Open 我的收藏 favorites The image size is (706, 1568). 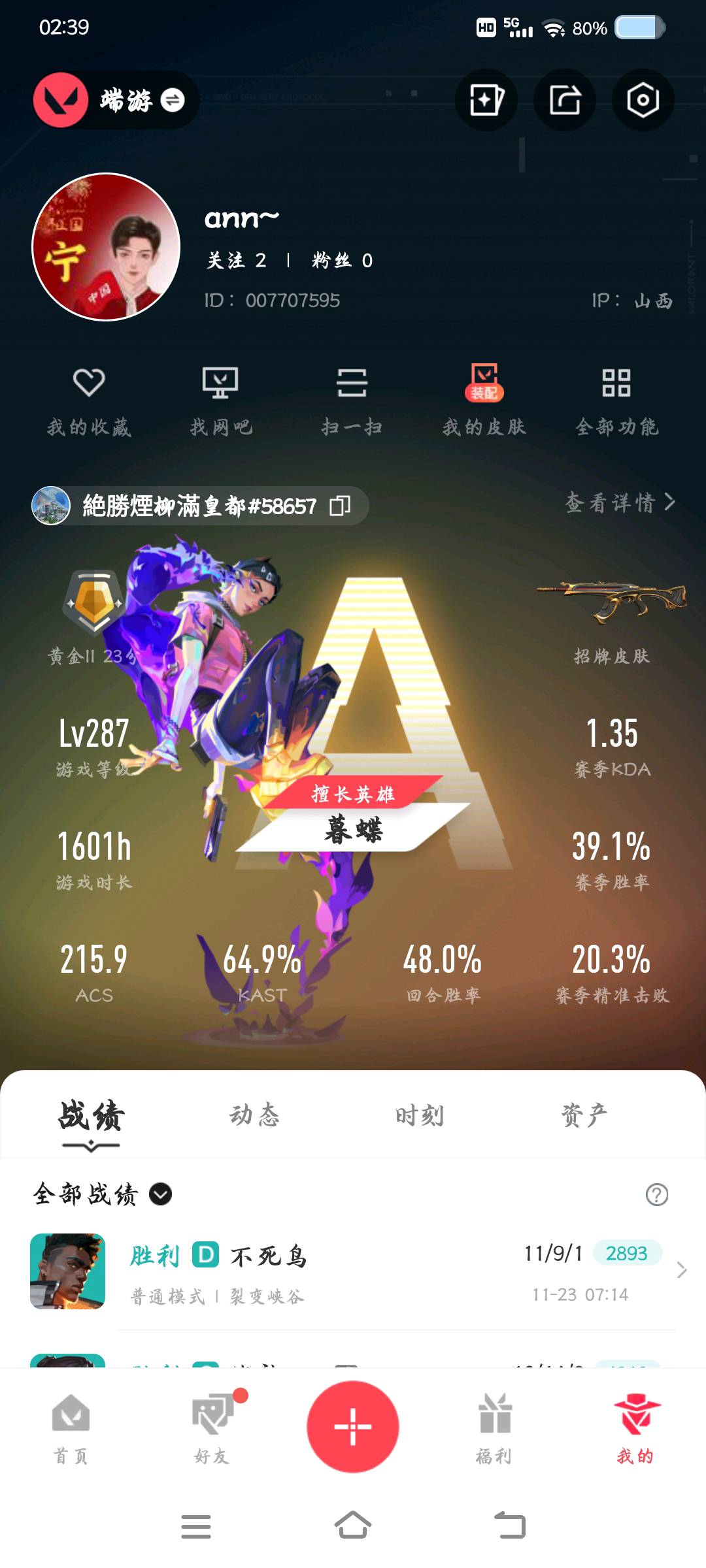89,400
